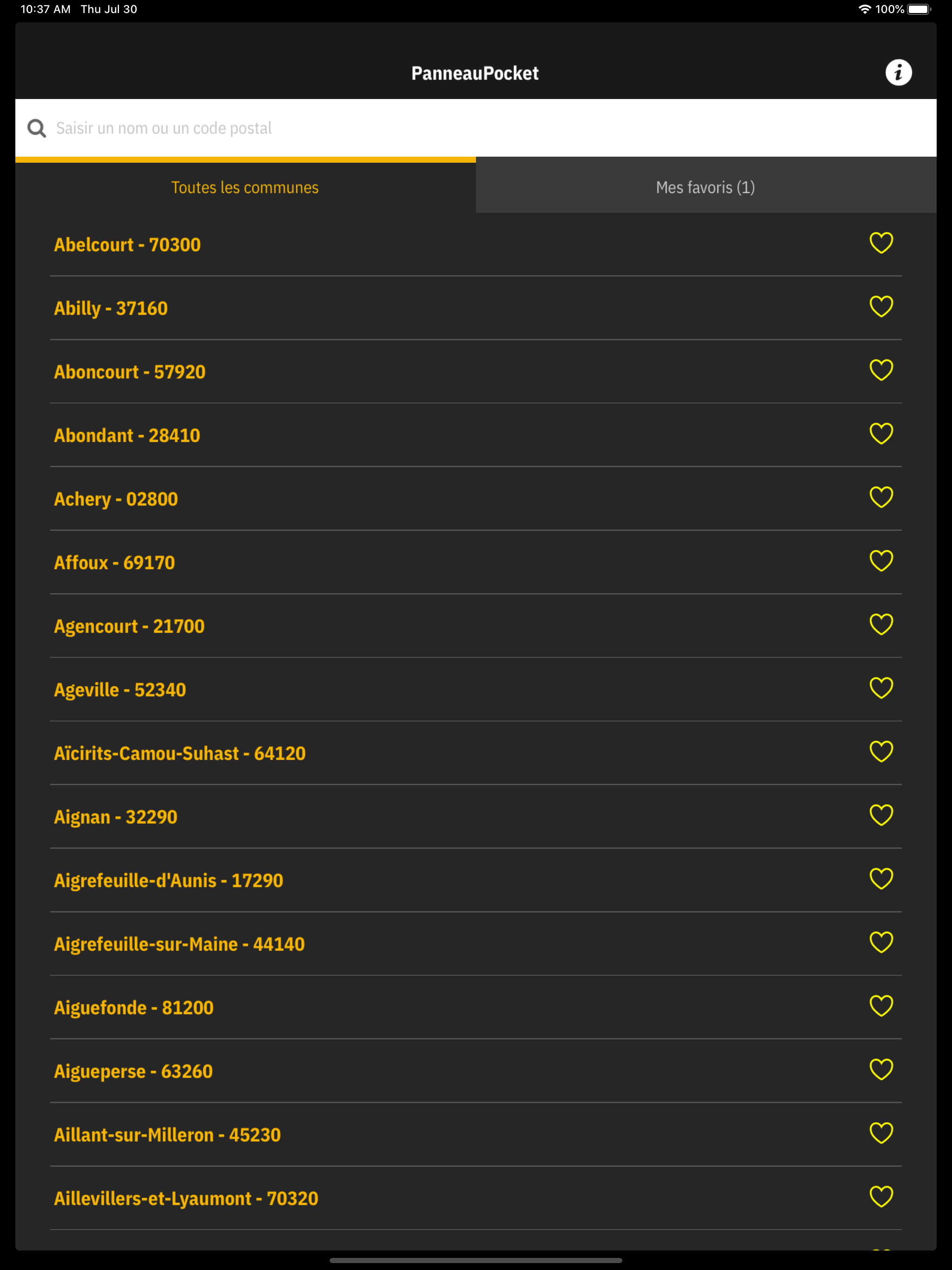The image size is (952, 1270).
Task: Favorite Agencourt with its heart icon
Action: 880,624
